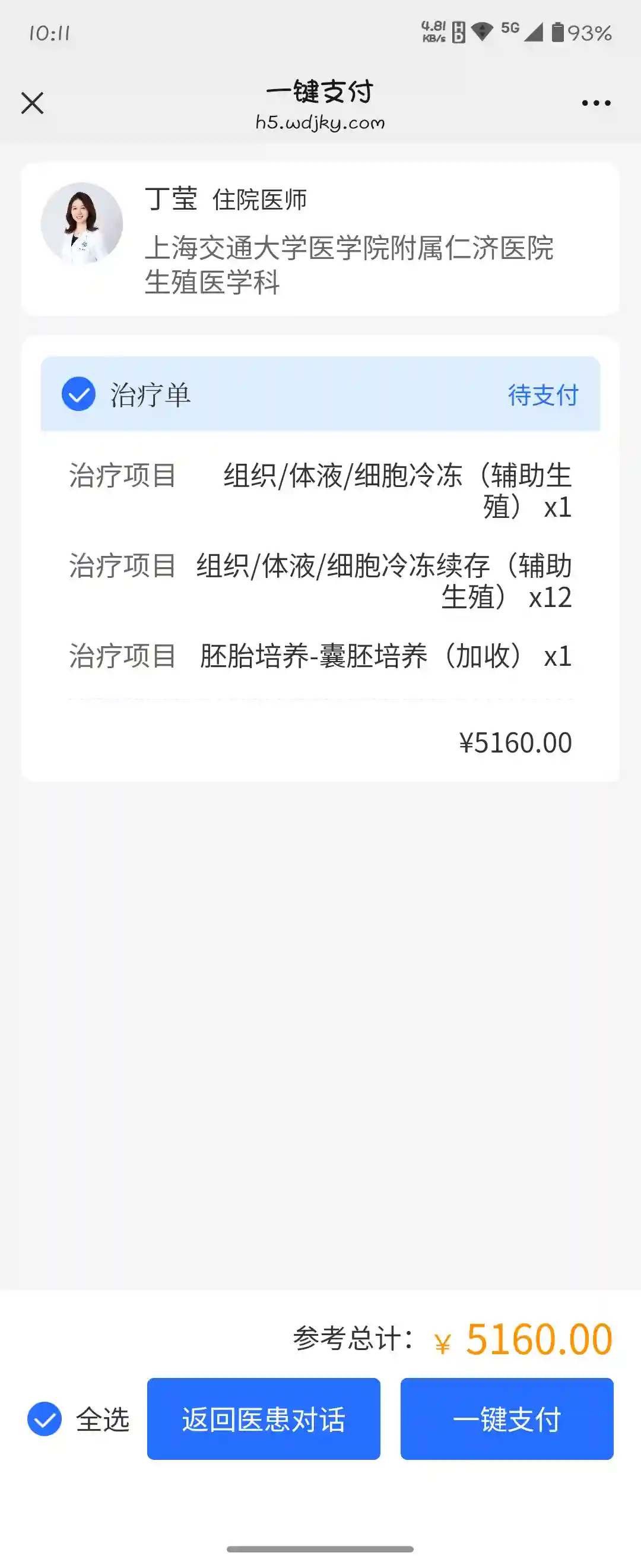
Task: Uncheck the 治疗单 checkbox
Action: click(78, 394)
